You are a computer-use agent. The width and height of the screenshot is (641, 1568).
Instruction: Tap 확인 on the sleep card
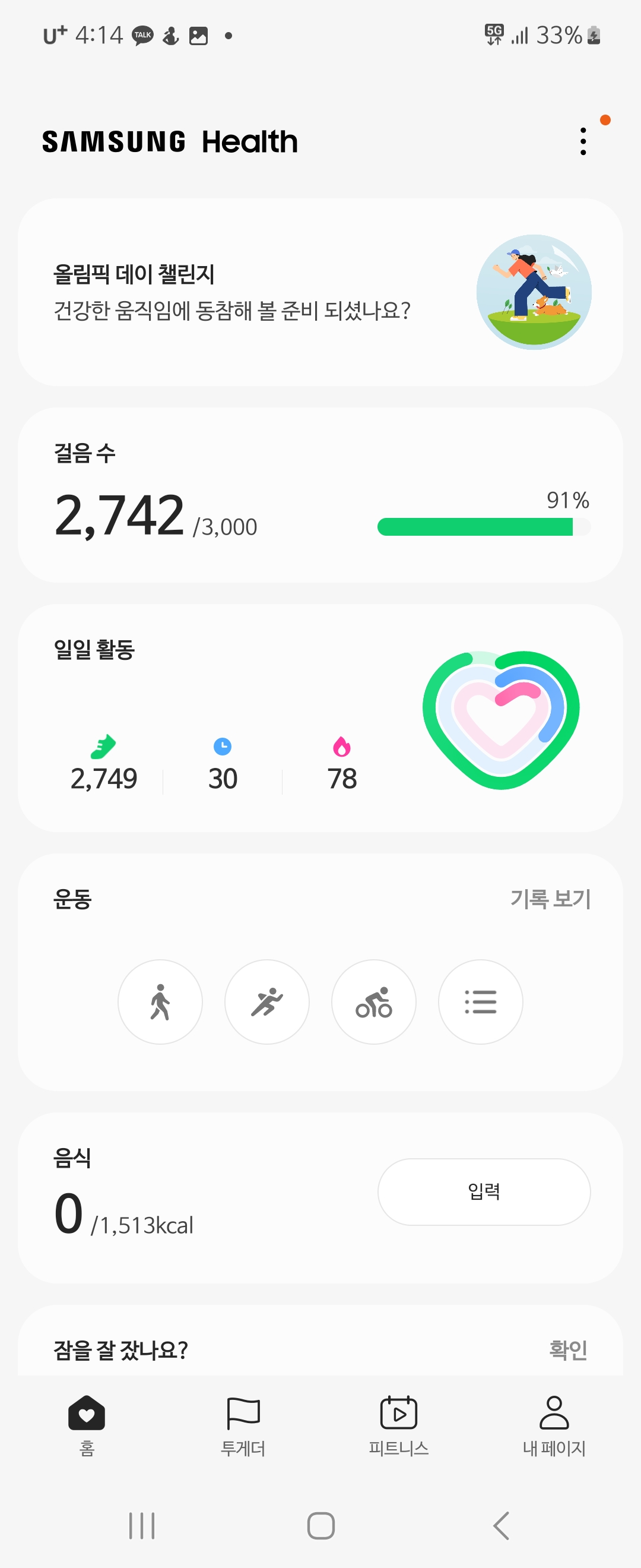click(567, 1349)
